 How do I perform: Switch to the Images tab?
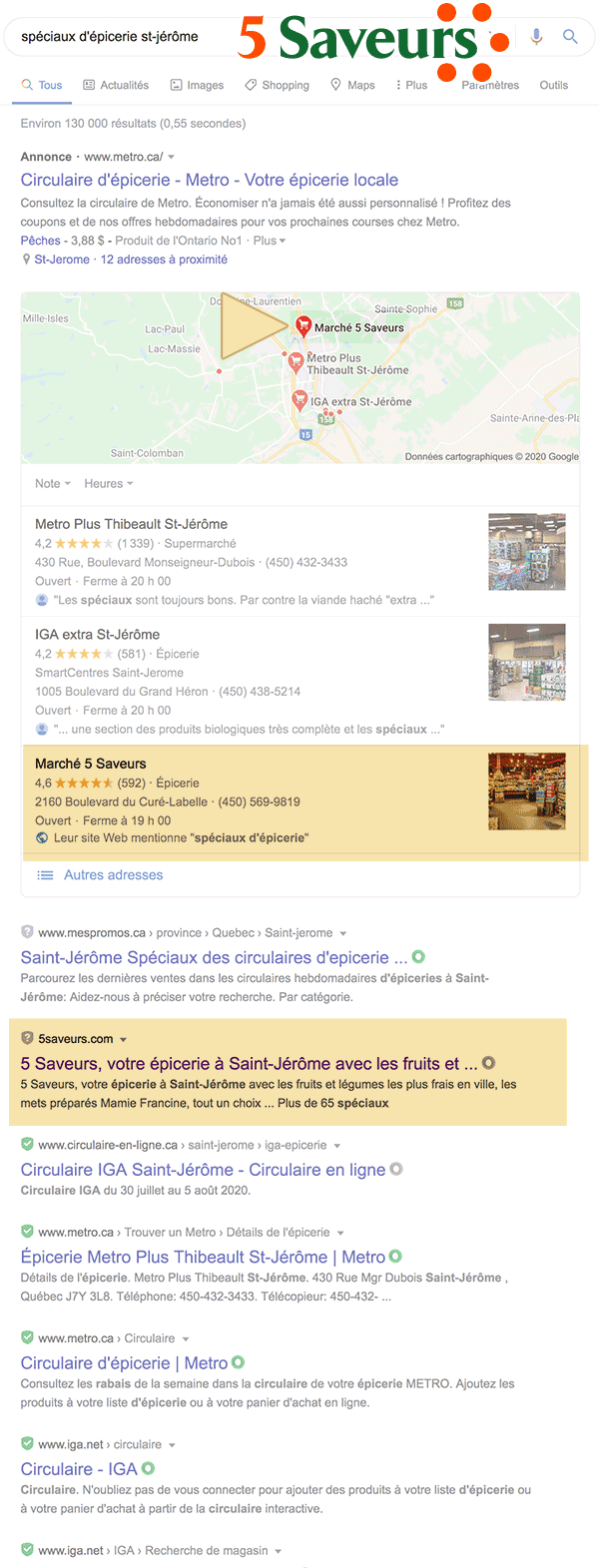[x=197, y=85]
